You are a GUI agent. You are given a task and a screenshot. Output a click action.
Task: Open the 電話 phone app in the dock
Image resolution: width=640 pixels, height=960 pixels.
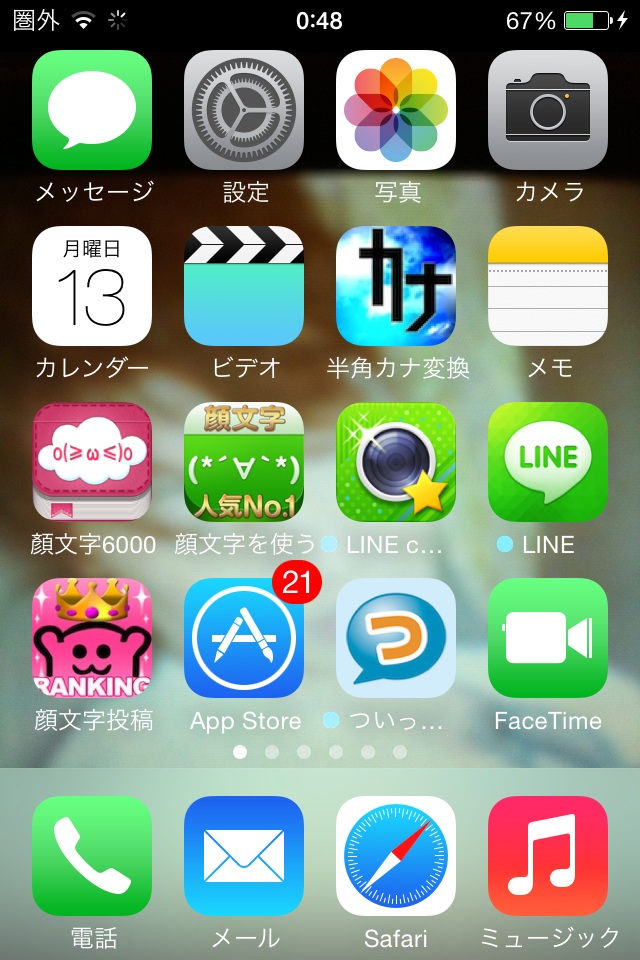pyautogui.click(x=92, y=856)
